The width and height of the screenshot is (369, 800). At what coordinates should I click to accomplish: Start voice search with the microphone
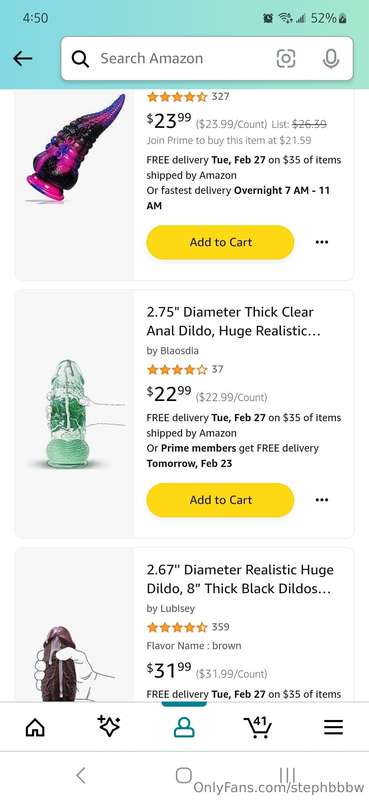(331, 59)
